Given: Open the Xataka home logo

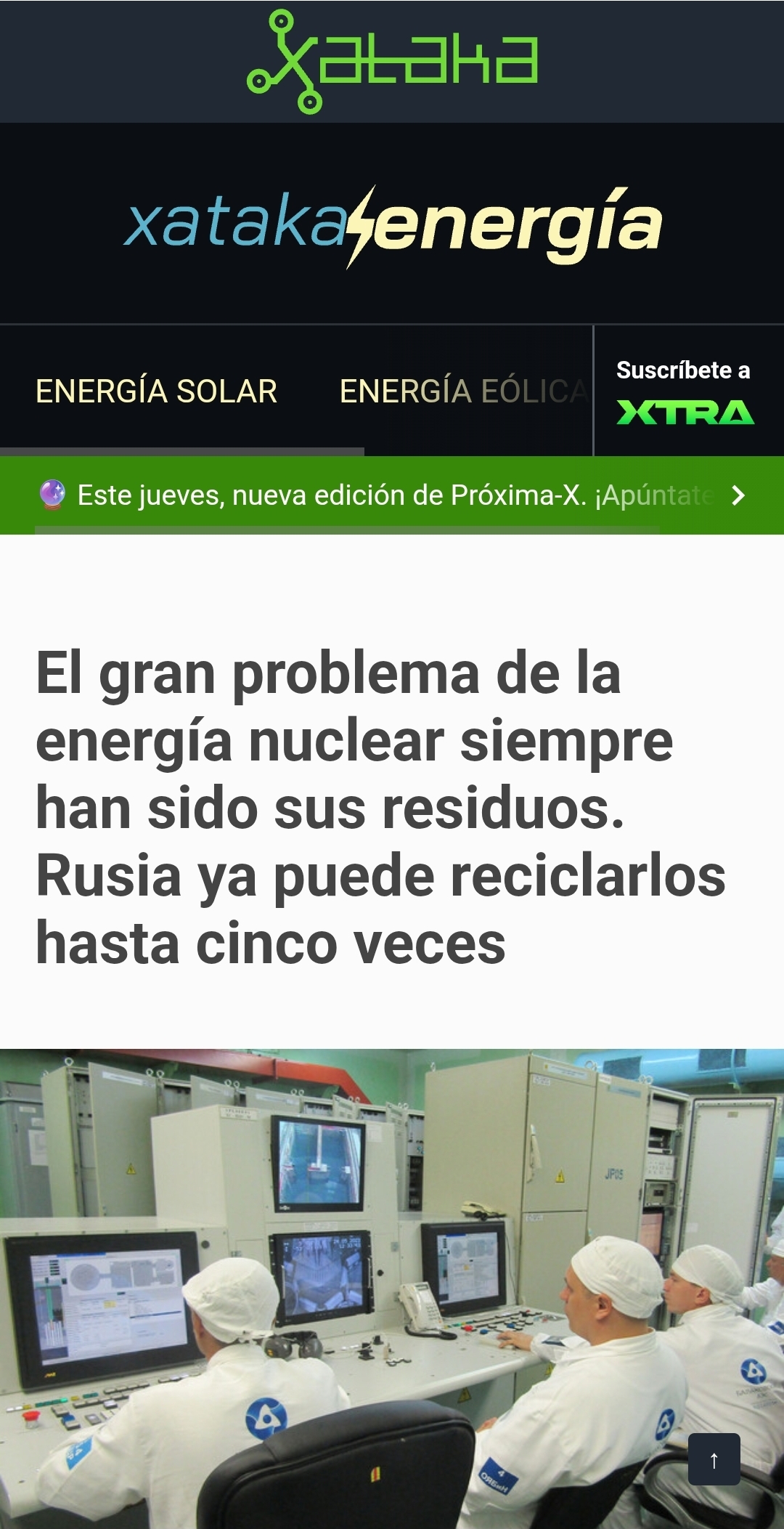Looking at the screenshot, I should 392,61.
